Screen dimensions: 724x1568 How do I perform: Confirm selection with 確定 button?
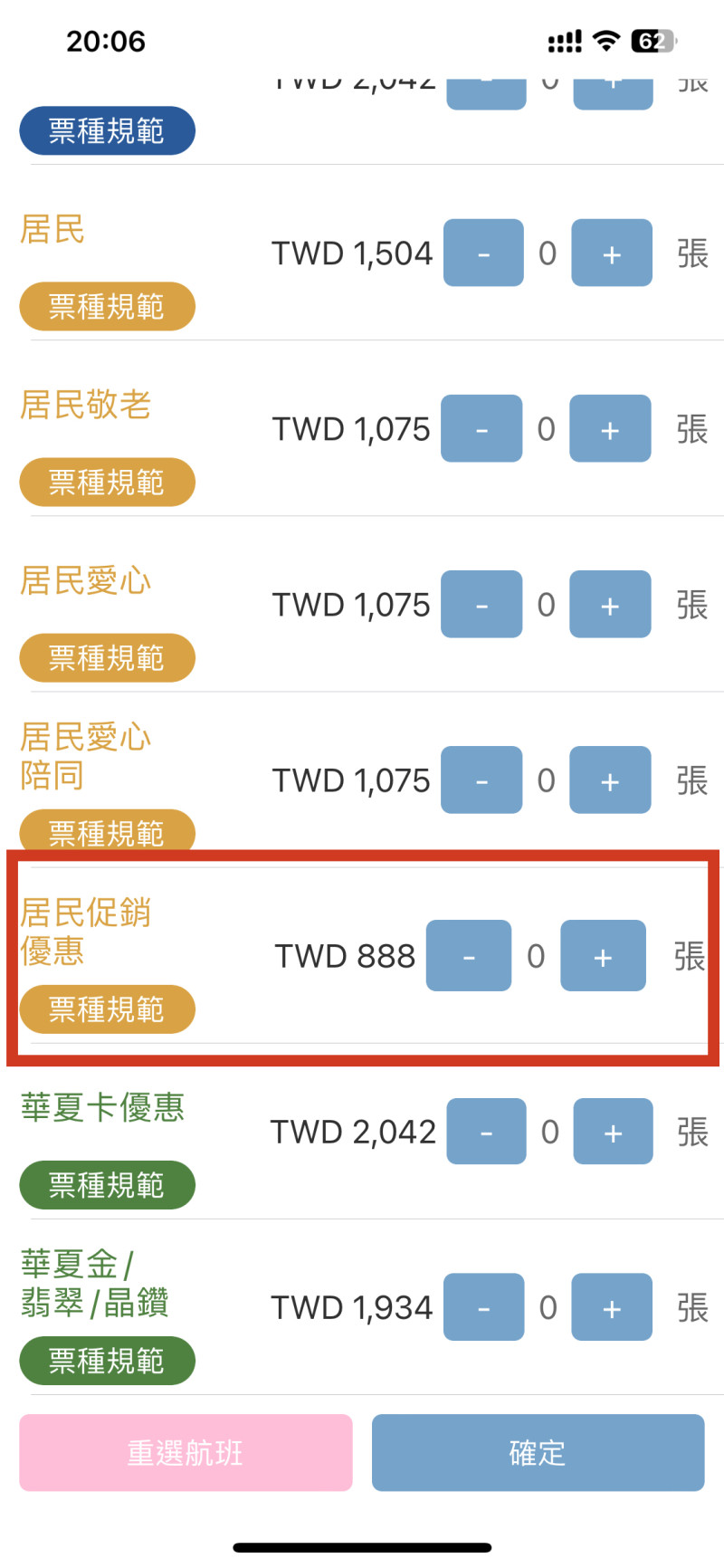pos(538,1453)
